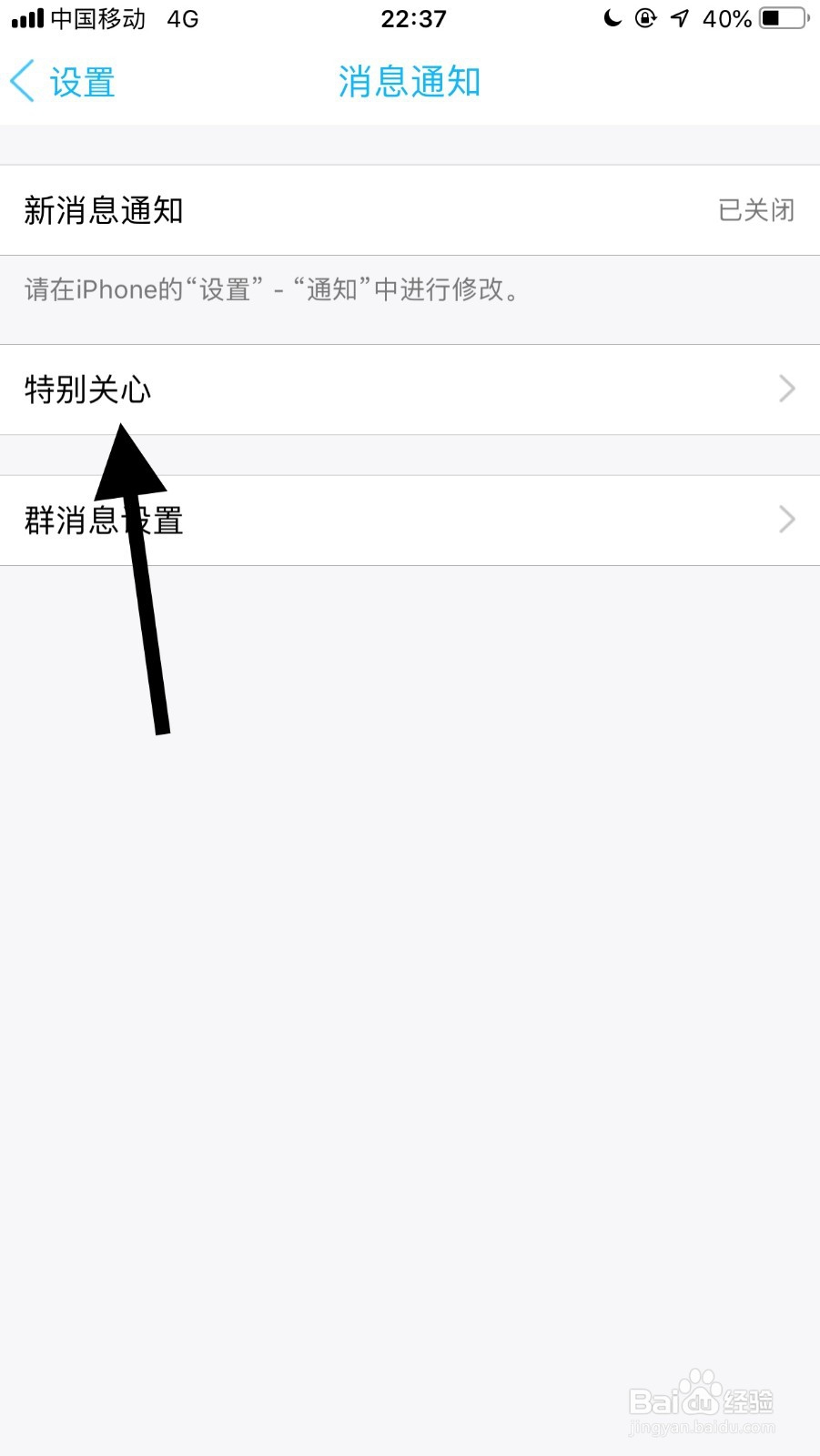Select the 消息通知 title header
Viewport: 820px width, 1456px height.
pos(409,81)
